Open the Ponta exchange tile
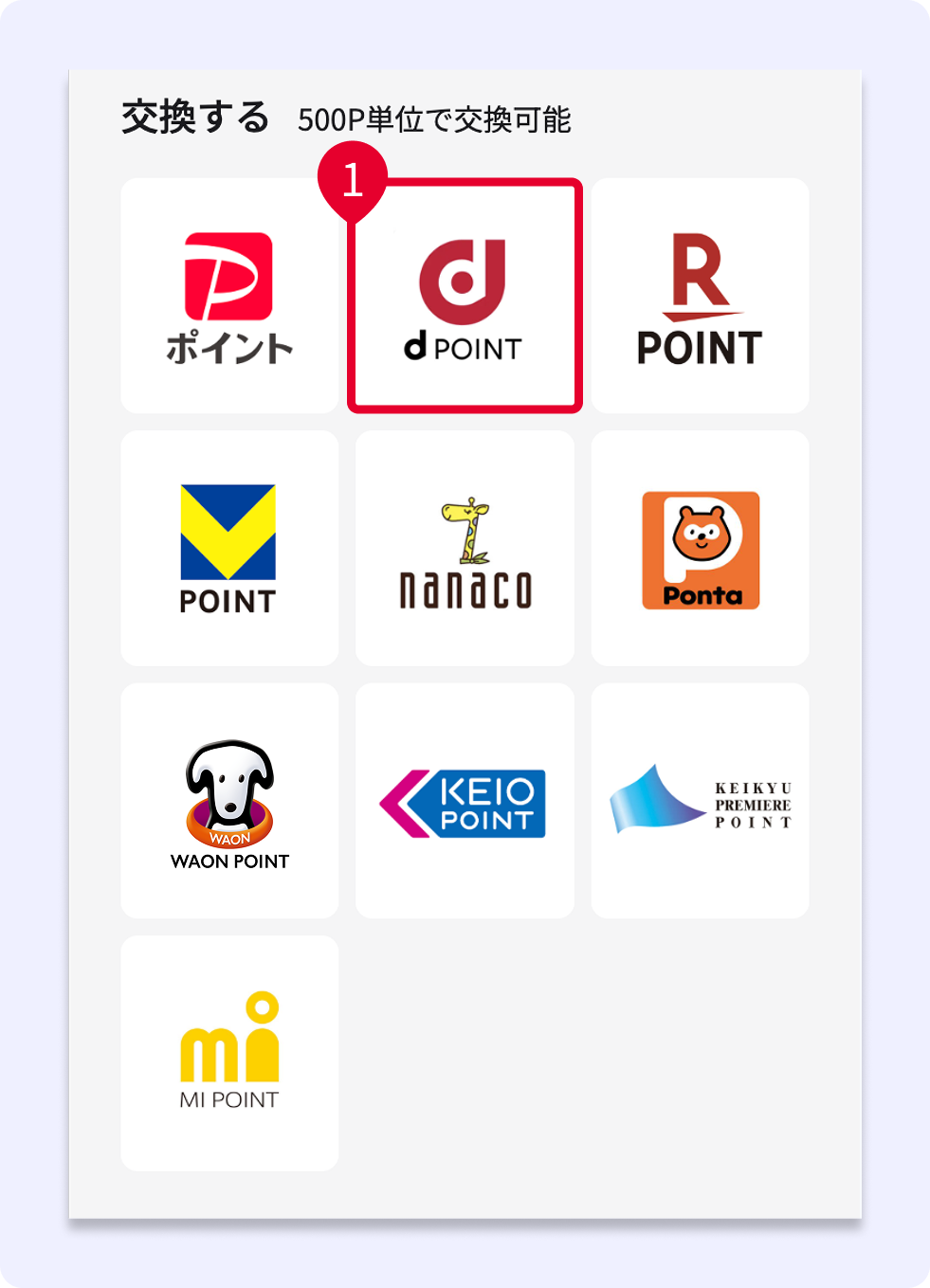Image resolution: width=930 pixels, height=1288 pixels. coord(701,549)
